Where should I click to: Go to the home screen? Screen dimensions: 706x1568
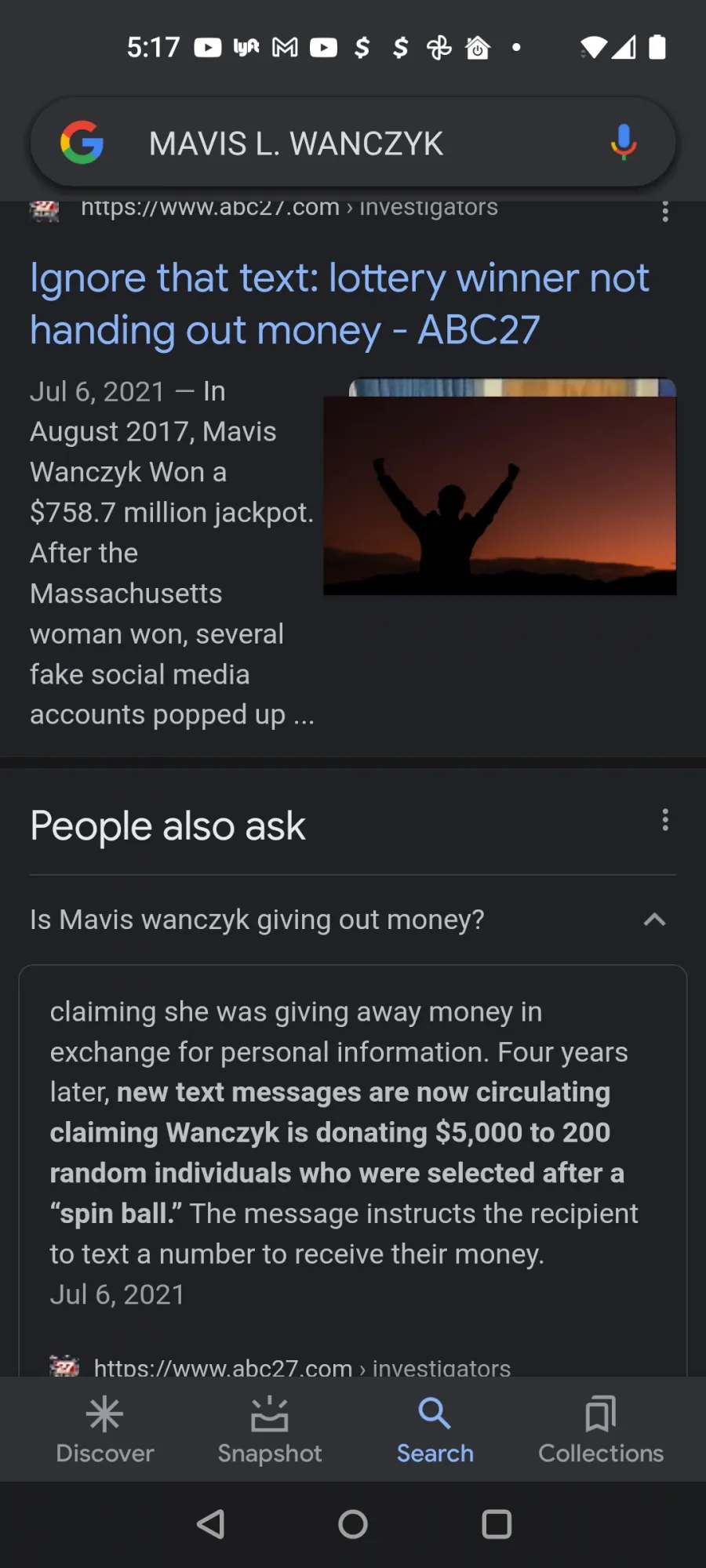[x=353, y=1524]
